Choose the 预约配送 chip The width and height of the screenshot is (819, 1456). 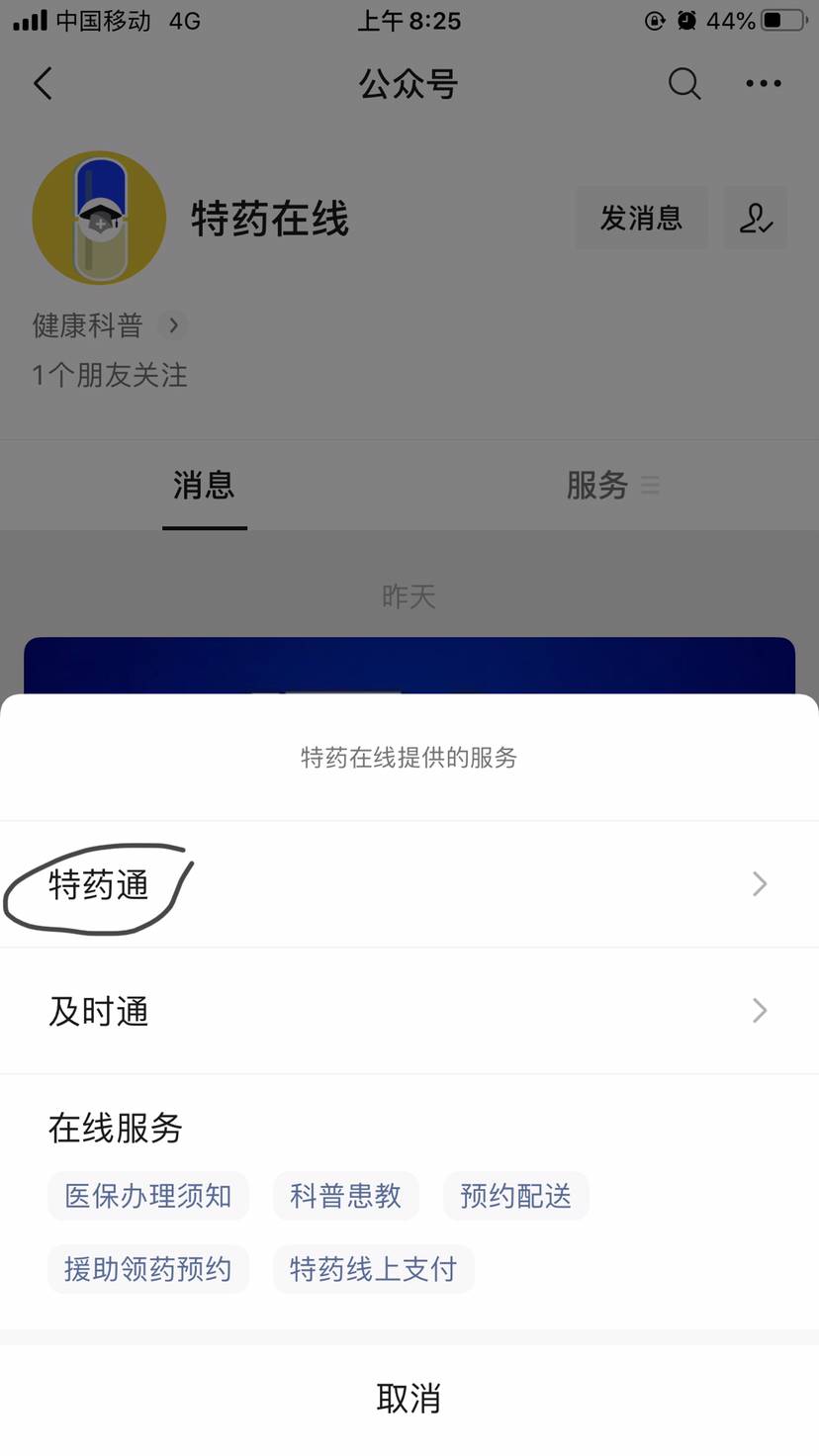[x=515, y=1196]
